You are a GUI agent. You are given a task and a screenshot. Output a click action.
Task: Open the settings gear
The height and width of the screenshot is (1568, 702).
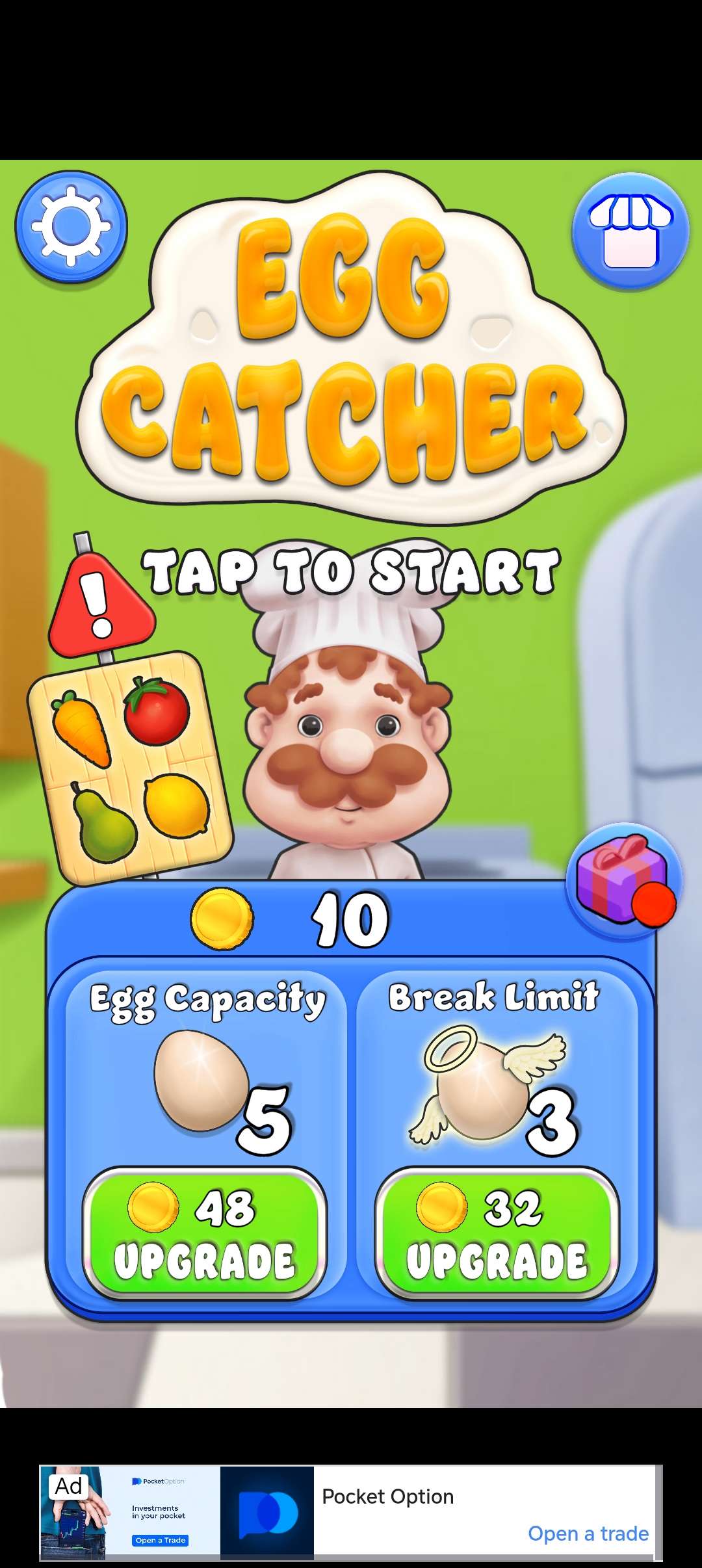[x=71, y=227]
